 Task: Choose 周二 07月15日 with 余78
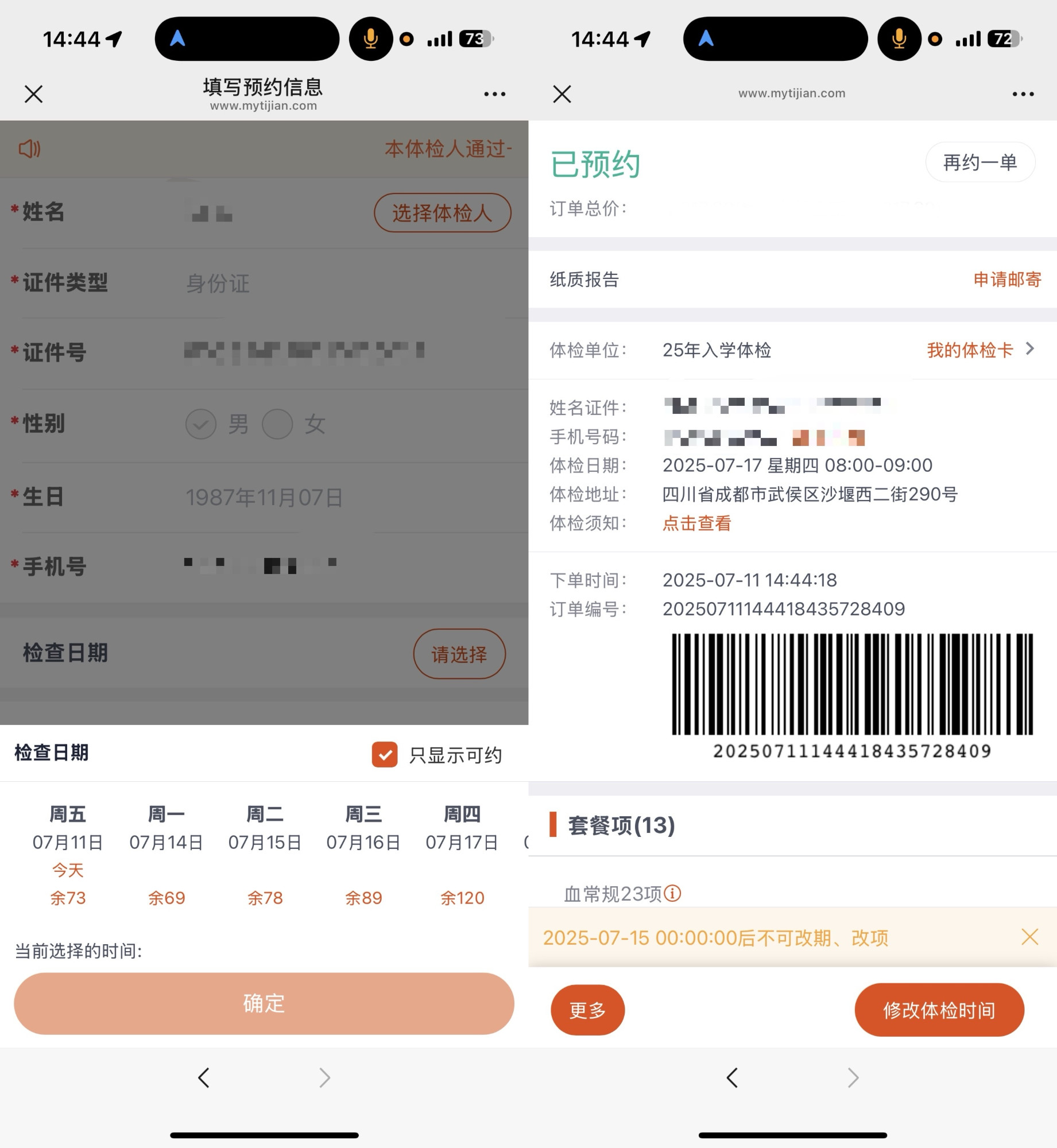265,855
